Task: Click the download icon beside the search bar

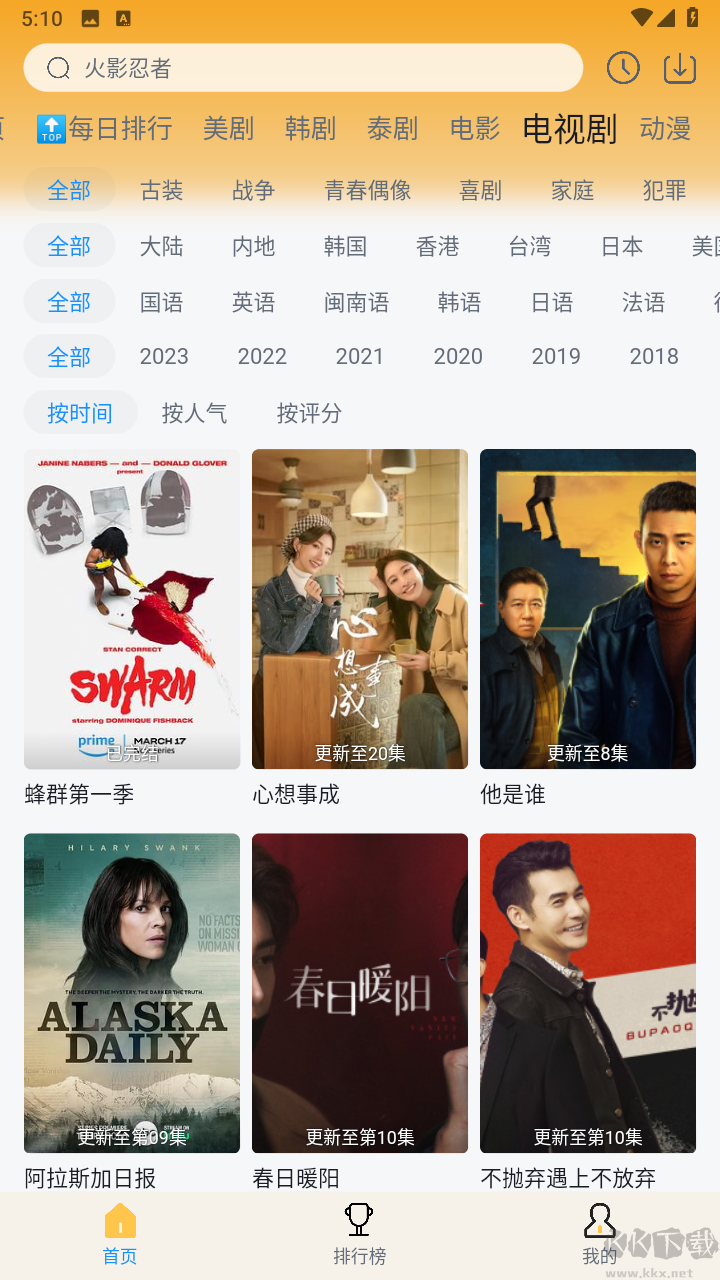Action: [679, 68]
